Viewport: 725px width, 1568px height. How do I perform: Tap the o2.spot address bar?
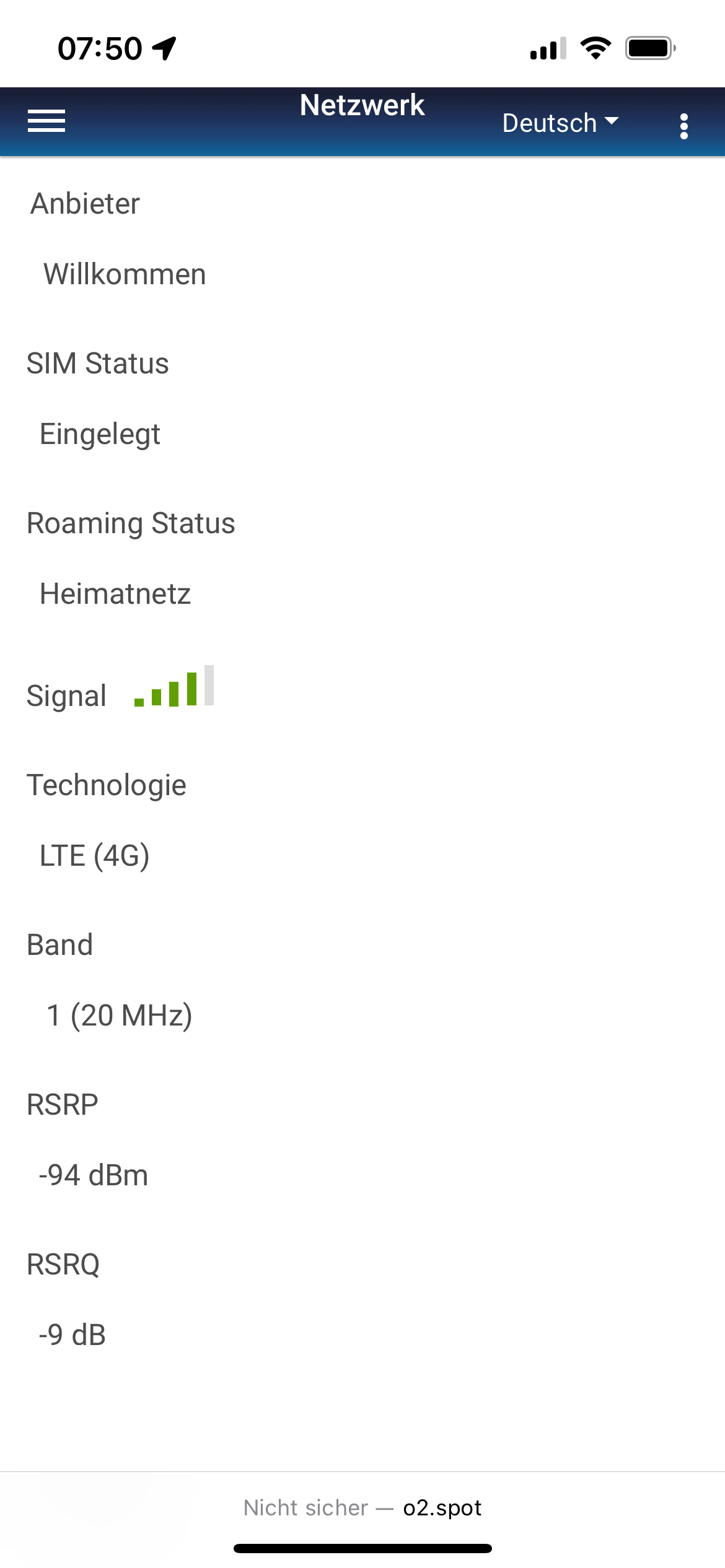point(362,1508)
